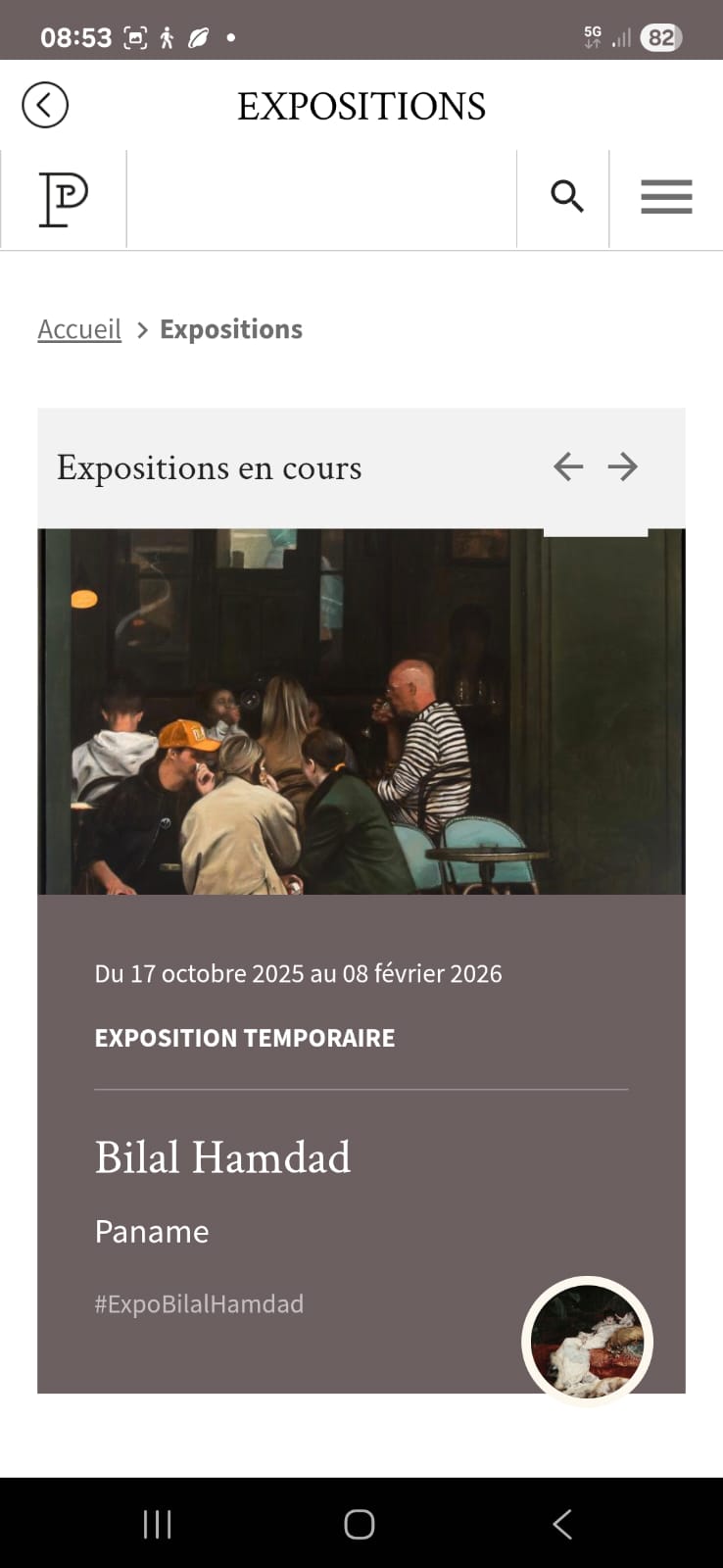
Task: Show previous exhibition with left arrow
Action: click(568, 466)
